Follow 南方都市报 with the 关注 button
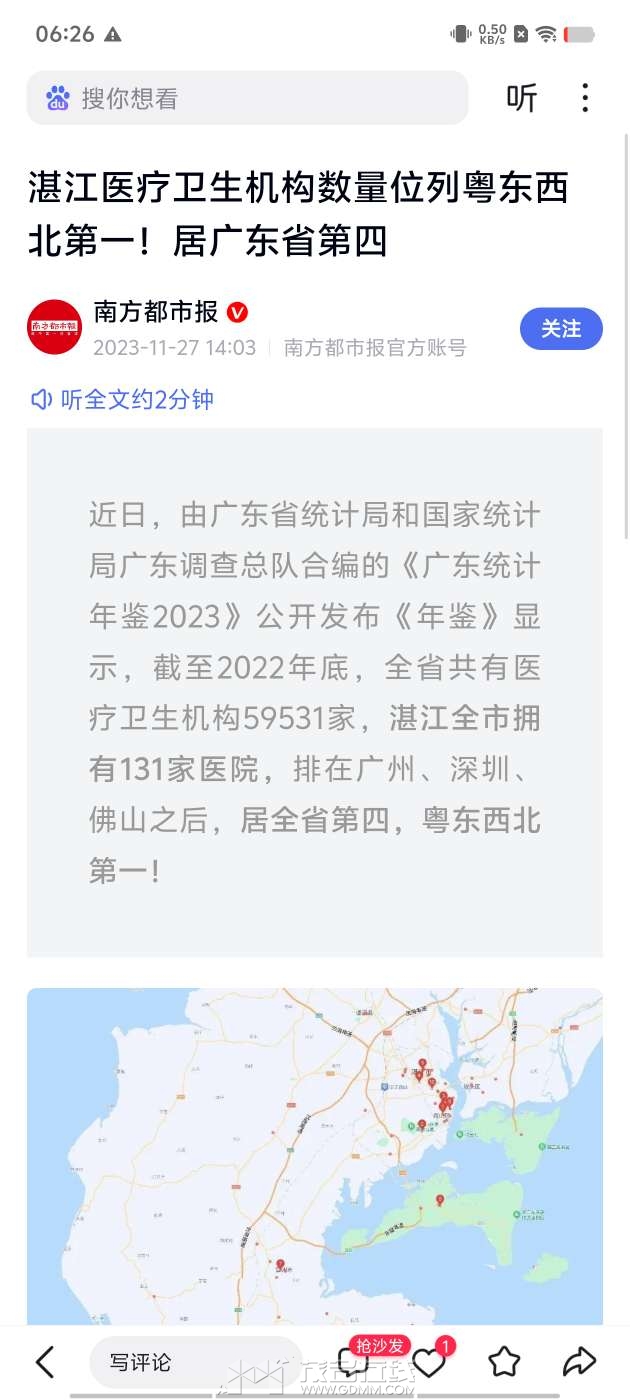 click(561, 329)
